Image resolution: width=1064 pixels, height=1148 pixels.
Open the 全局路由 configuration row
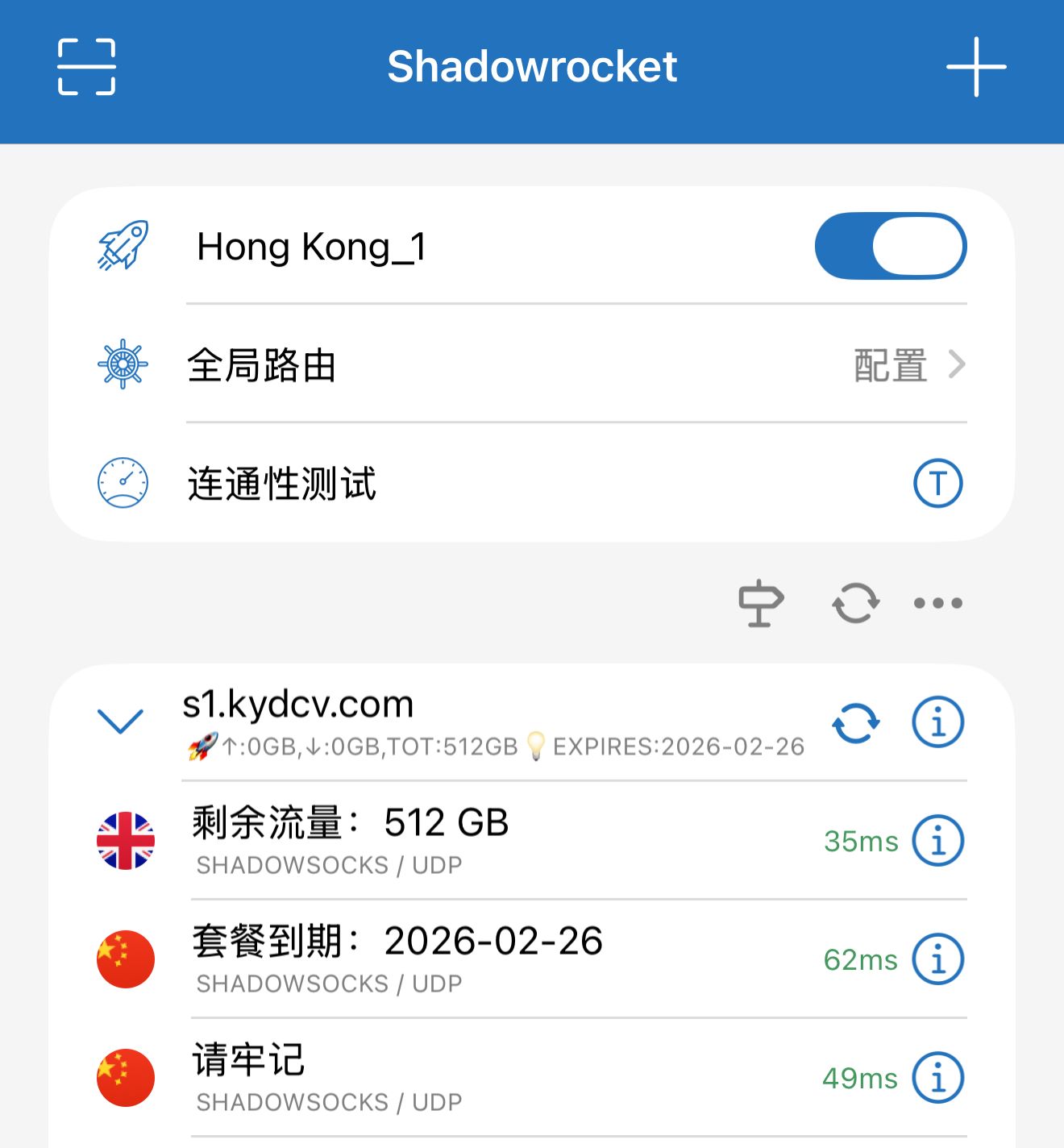(x=532, y=365)
